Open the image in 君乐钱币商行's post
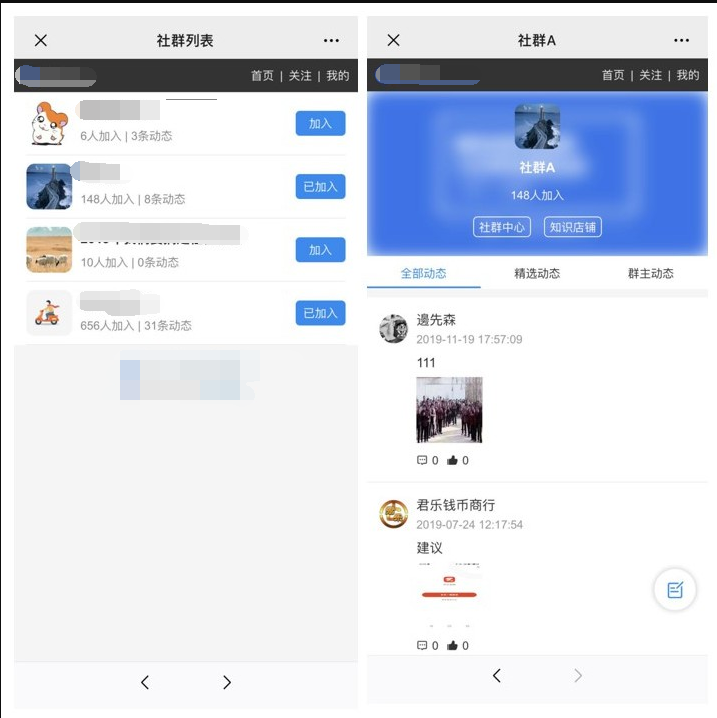 pos(449,596)
